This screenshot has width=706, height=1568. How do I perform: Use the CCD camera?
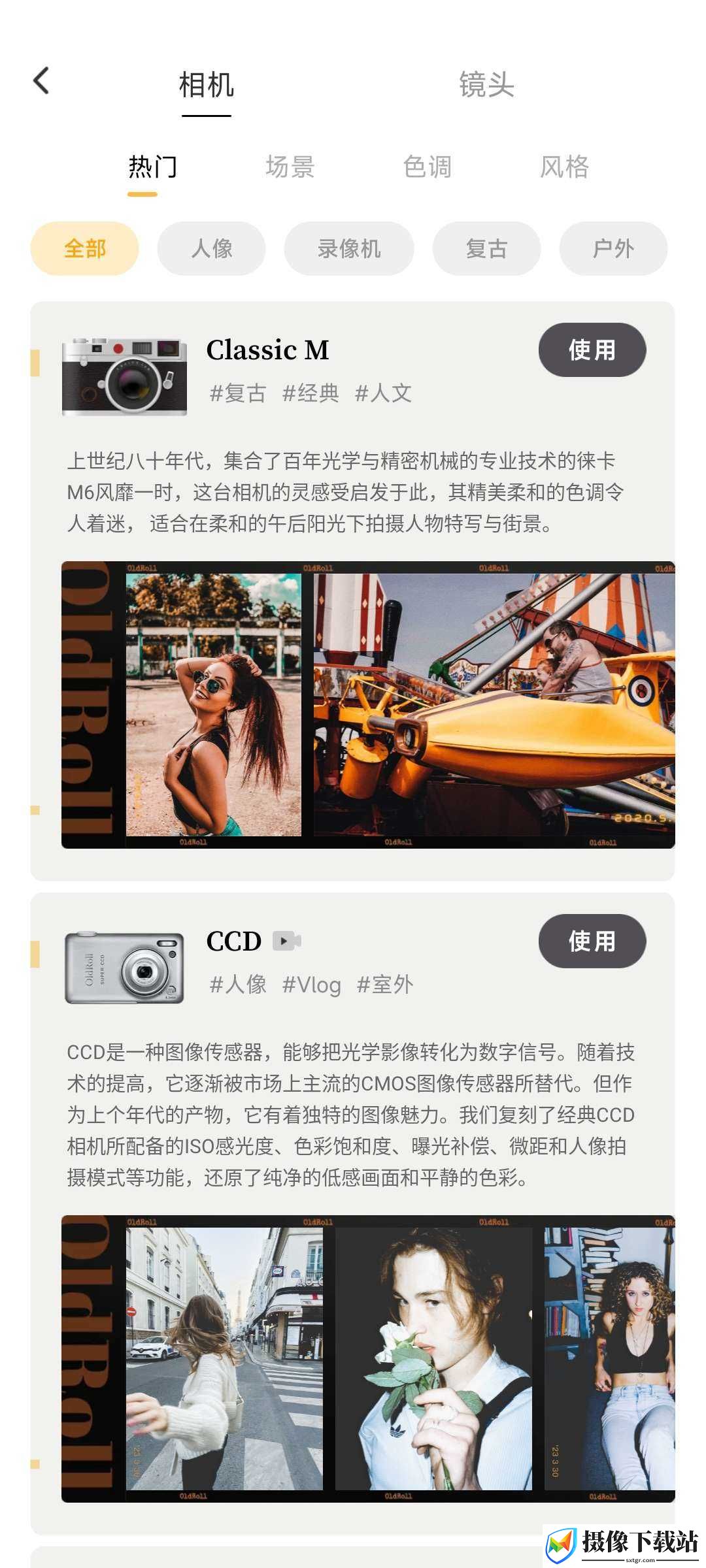pos(592,941)
